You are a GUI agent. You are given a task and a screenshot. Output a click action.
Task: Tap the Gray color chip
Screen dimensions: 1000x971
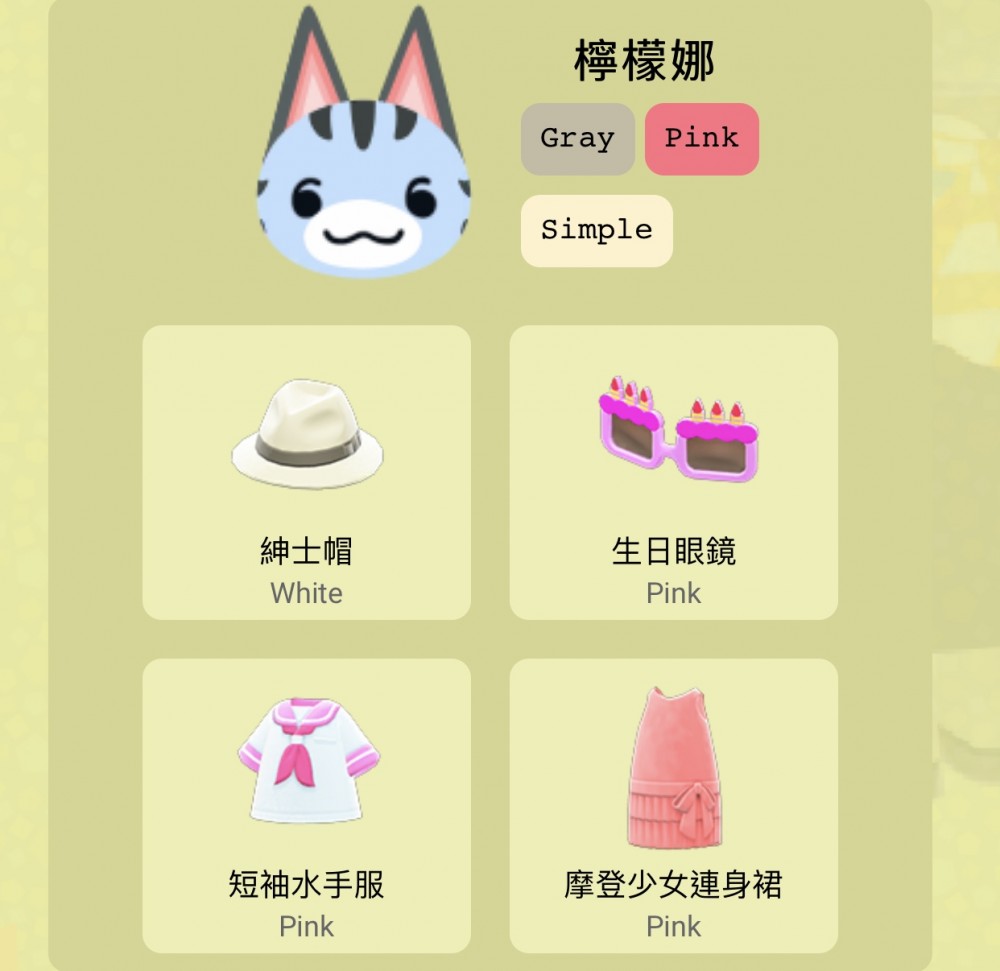pyautogui.click(x=577, y=139)
